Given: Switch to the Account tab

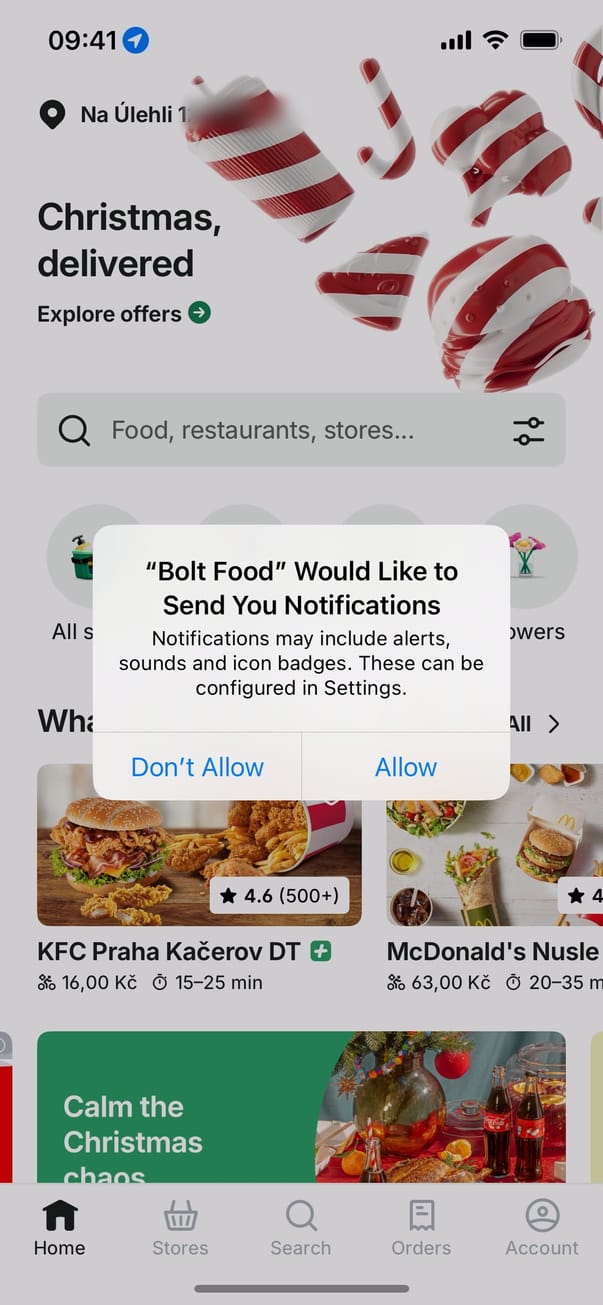Looking at the screenshot, I should pyautogui.click(x=542, y=1228).
